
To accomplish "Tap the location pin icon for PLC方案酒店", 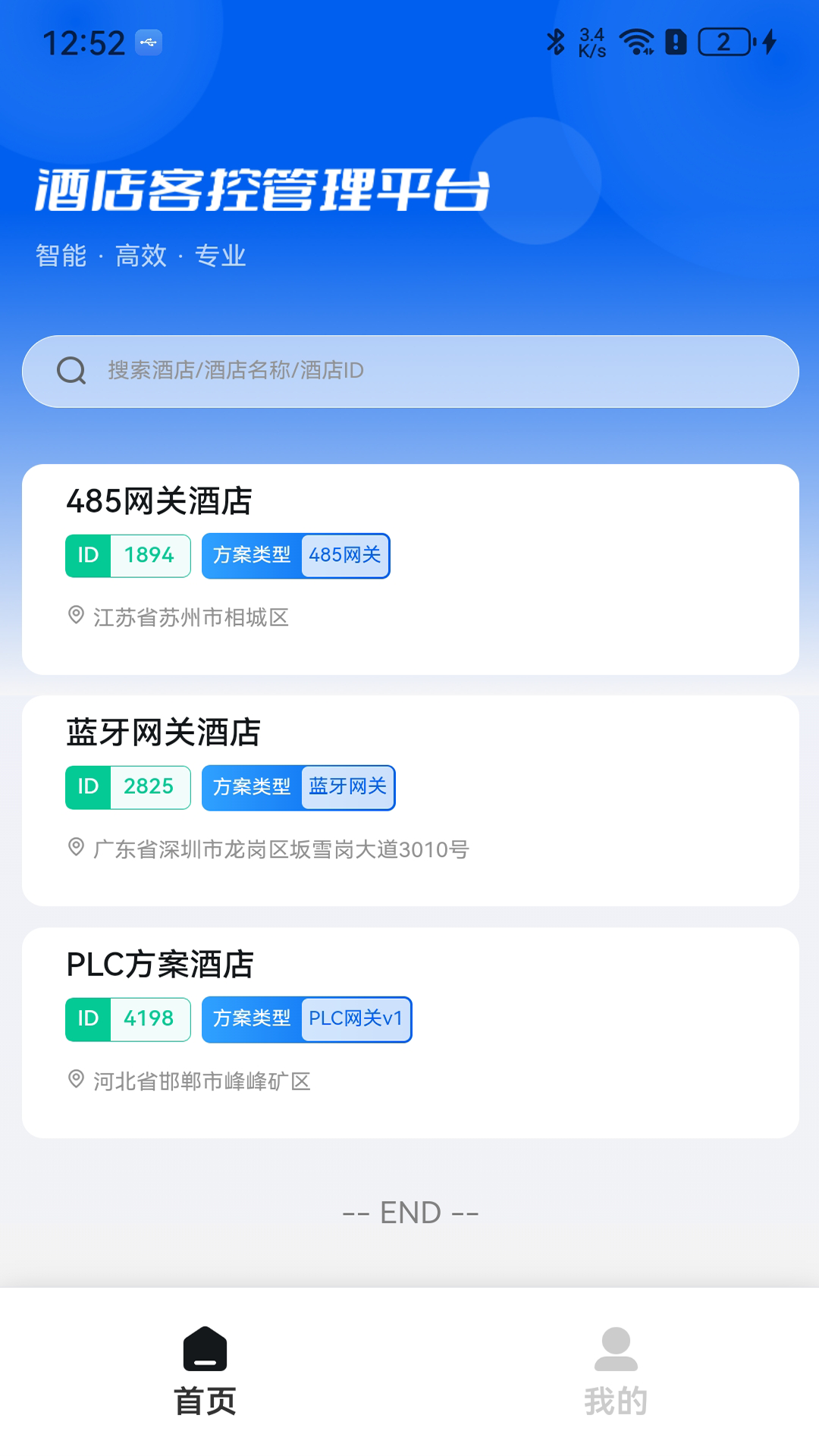I will pyautogui.click(x=76, y=1078).
